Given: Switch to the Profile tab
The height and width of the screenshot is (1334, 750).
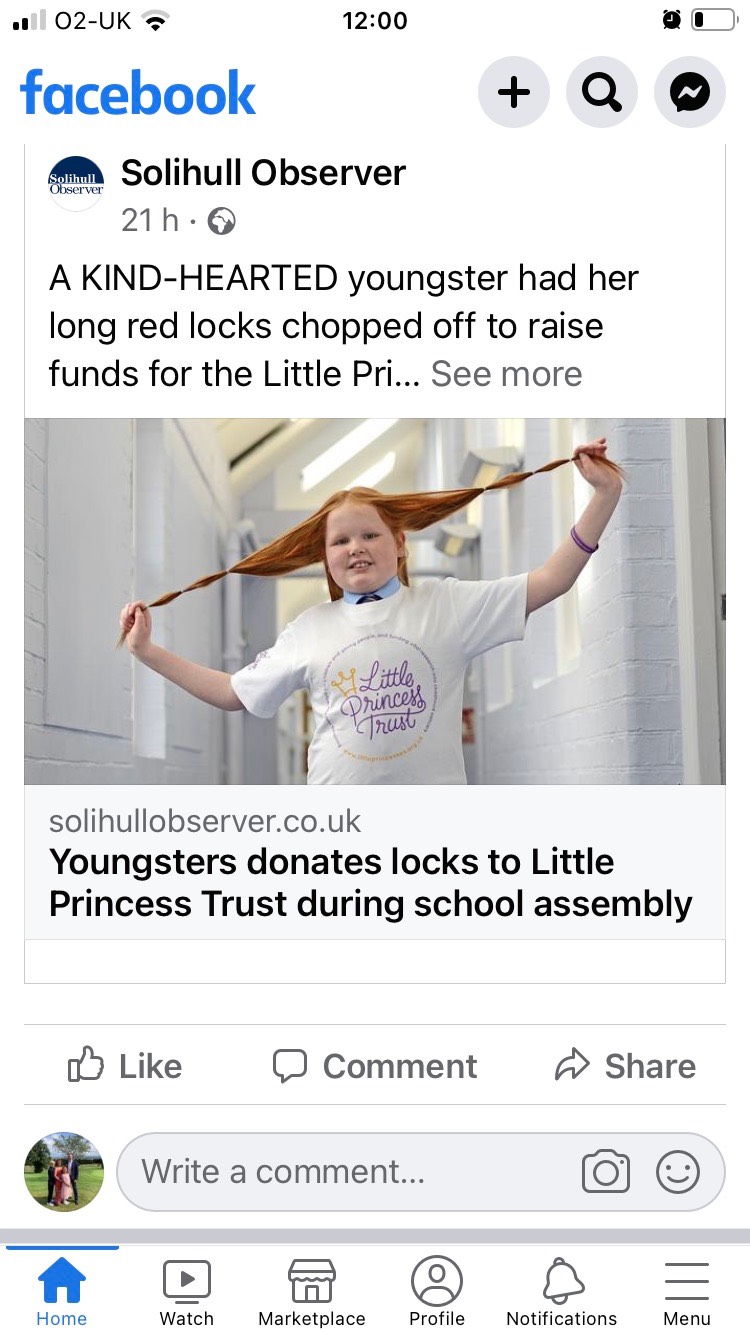Looking at the screenshot, I should [x=437, y=1291].
